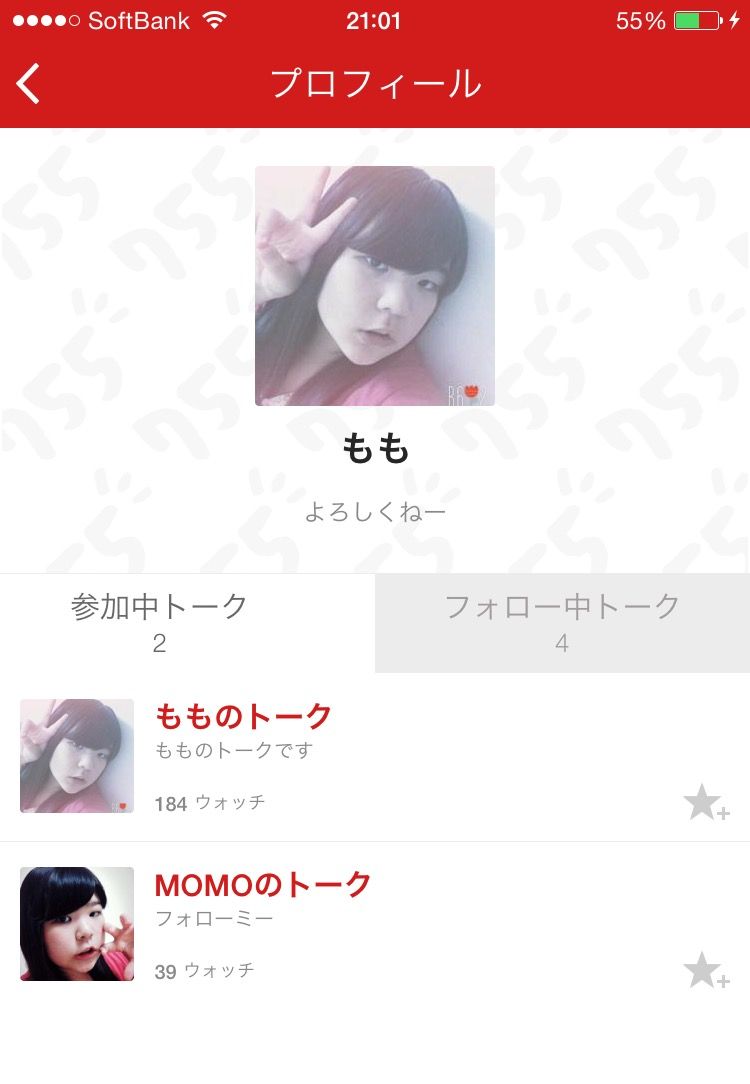Image resolution: width=750 pixels, height=1084 pixels.
Task: Switch to the フォロー中トーク tab
Action: pos(562,622)
